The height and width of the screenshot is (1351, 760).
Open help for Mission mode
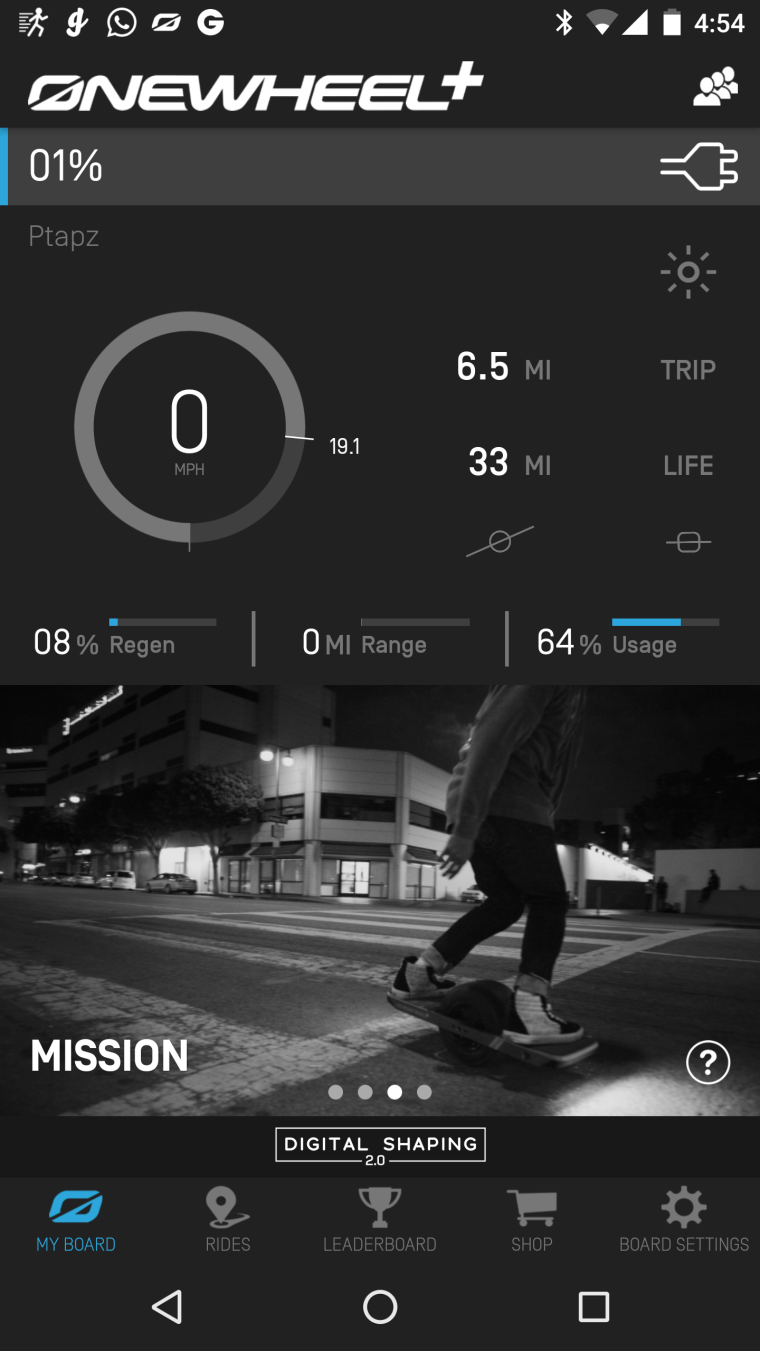708,1062
